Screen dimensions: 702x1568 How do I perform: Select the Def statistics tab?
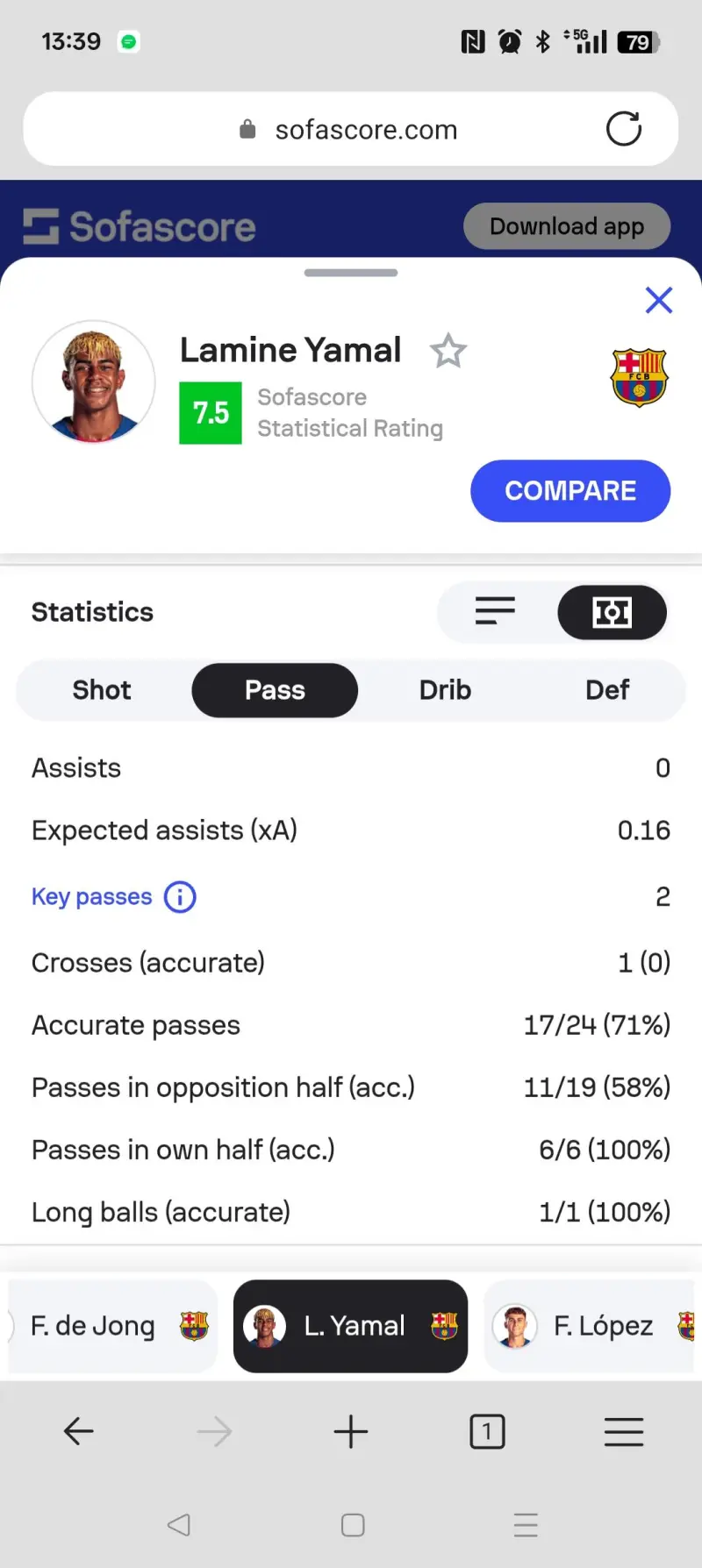[606, 690]
